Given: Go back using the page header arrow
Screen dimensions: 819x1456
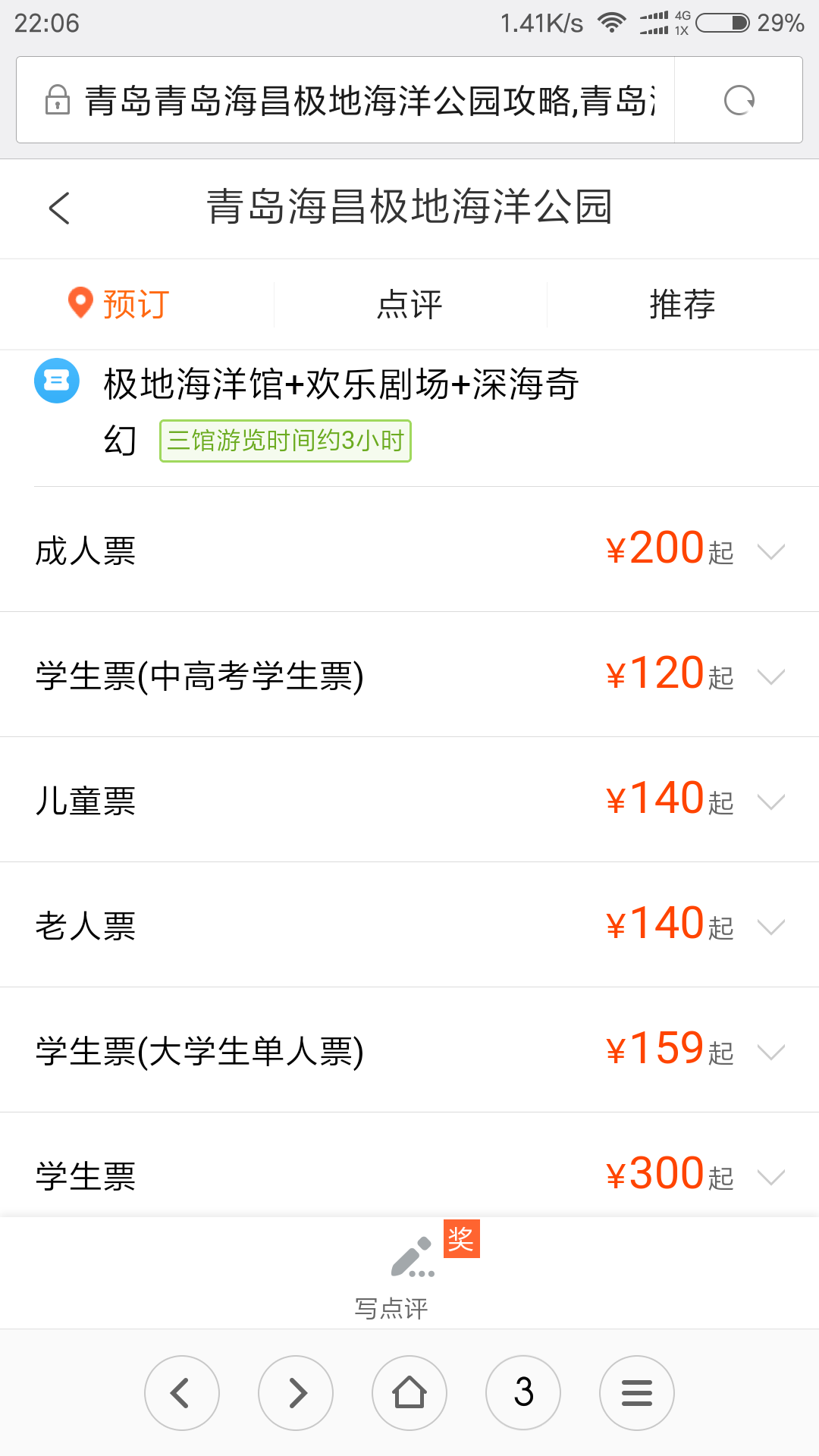Looking at the screenshot, I should 59,208.
